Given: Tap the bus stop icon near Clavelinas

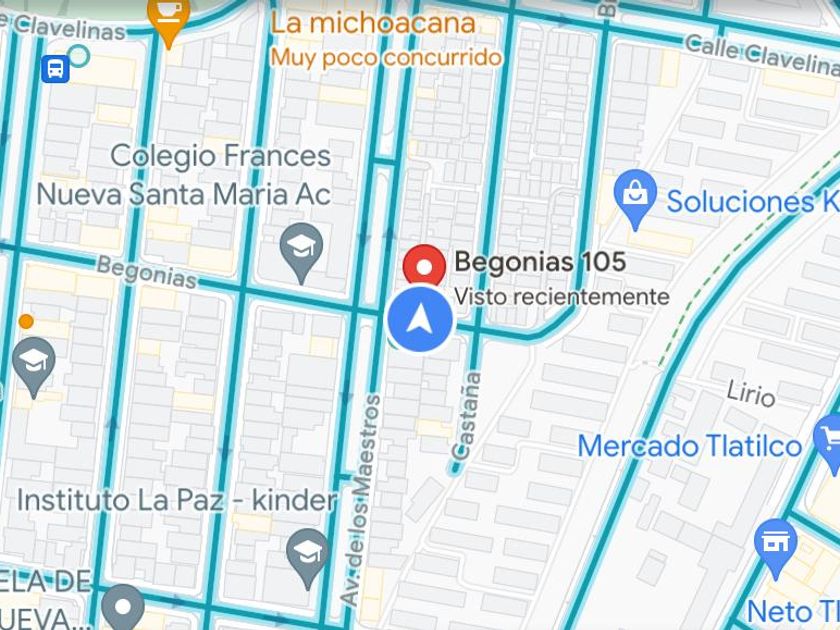Looking at the screenshot, I should pos(55,68).
